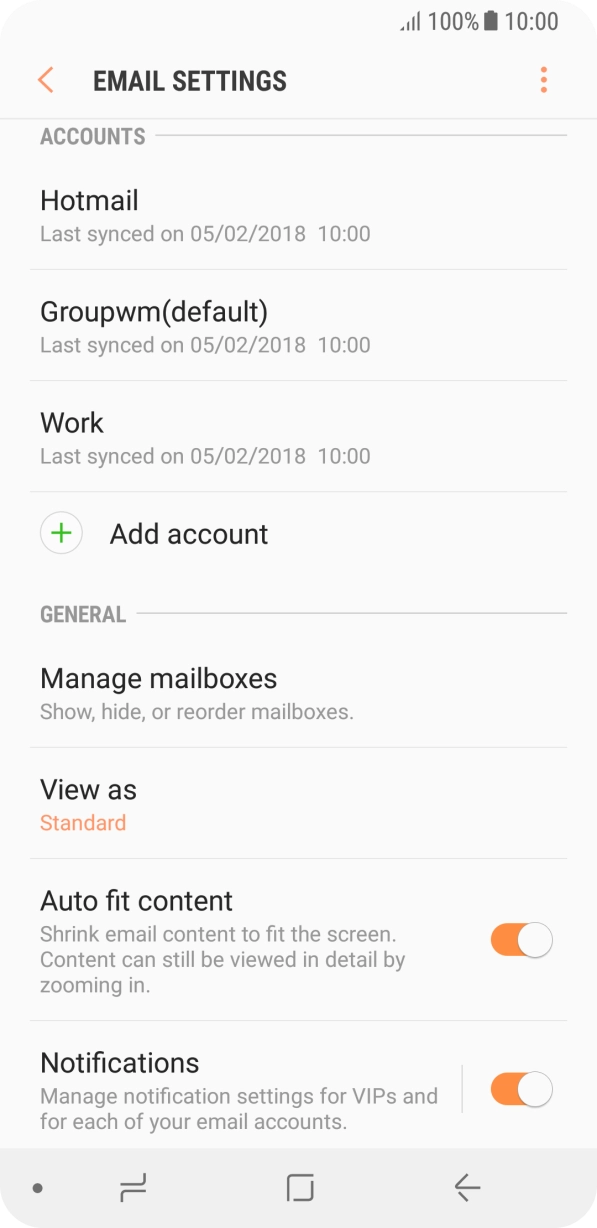Open Manage mailboxes
Viewport: 597px width, 1228px height.
point(298,693)
